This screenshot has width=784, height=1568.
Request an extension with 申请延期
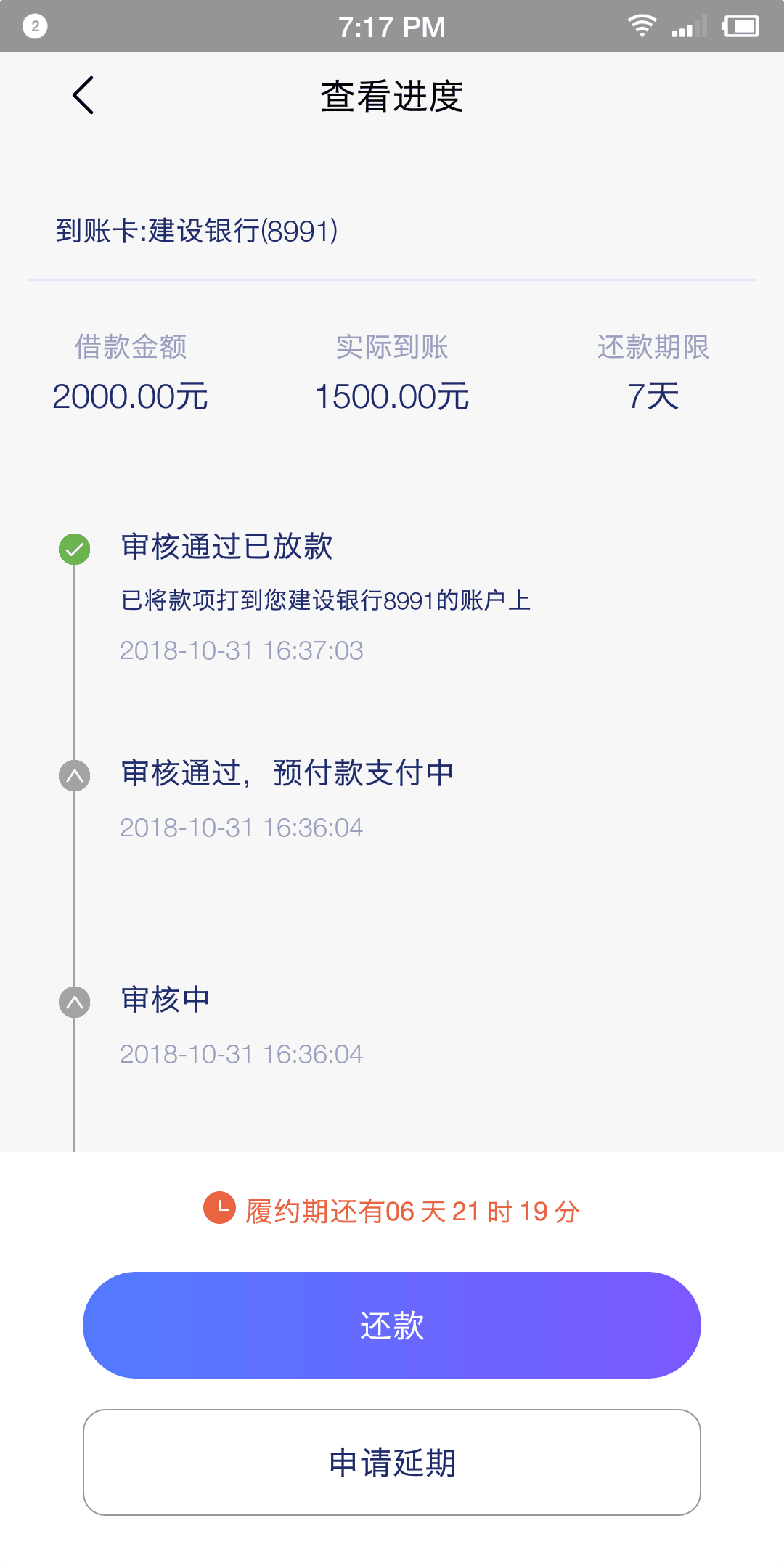[x=392, y=1462]
